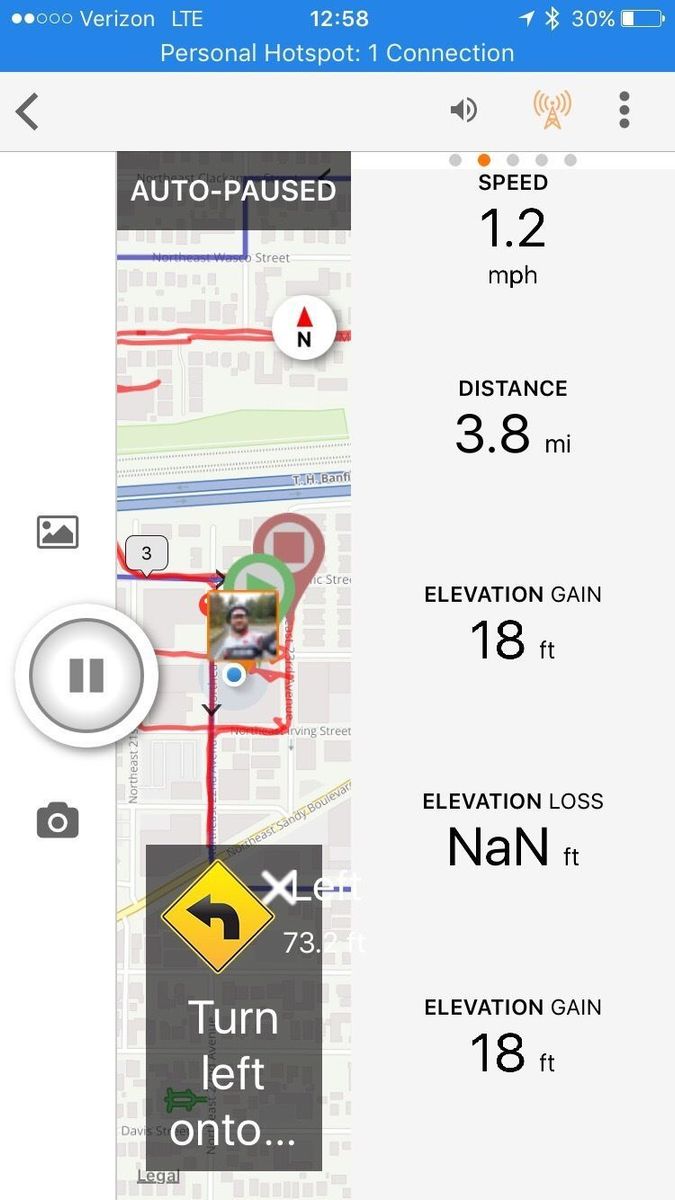The width and height of the screenshot is (675, 1200).
Task: Tap the Personal Hotspot status banner
Action: coord(337,53)
